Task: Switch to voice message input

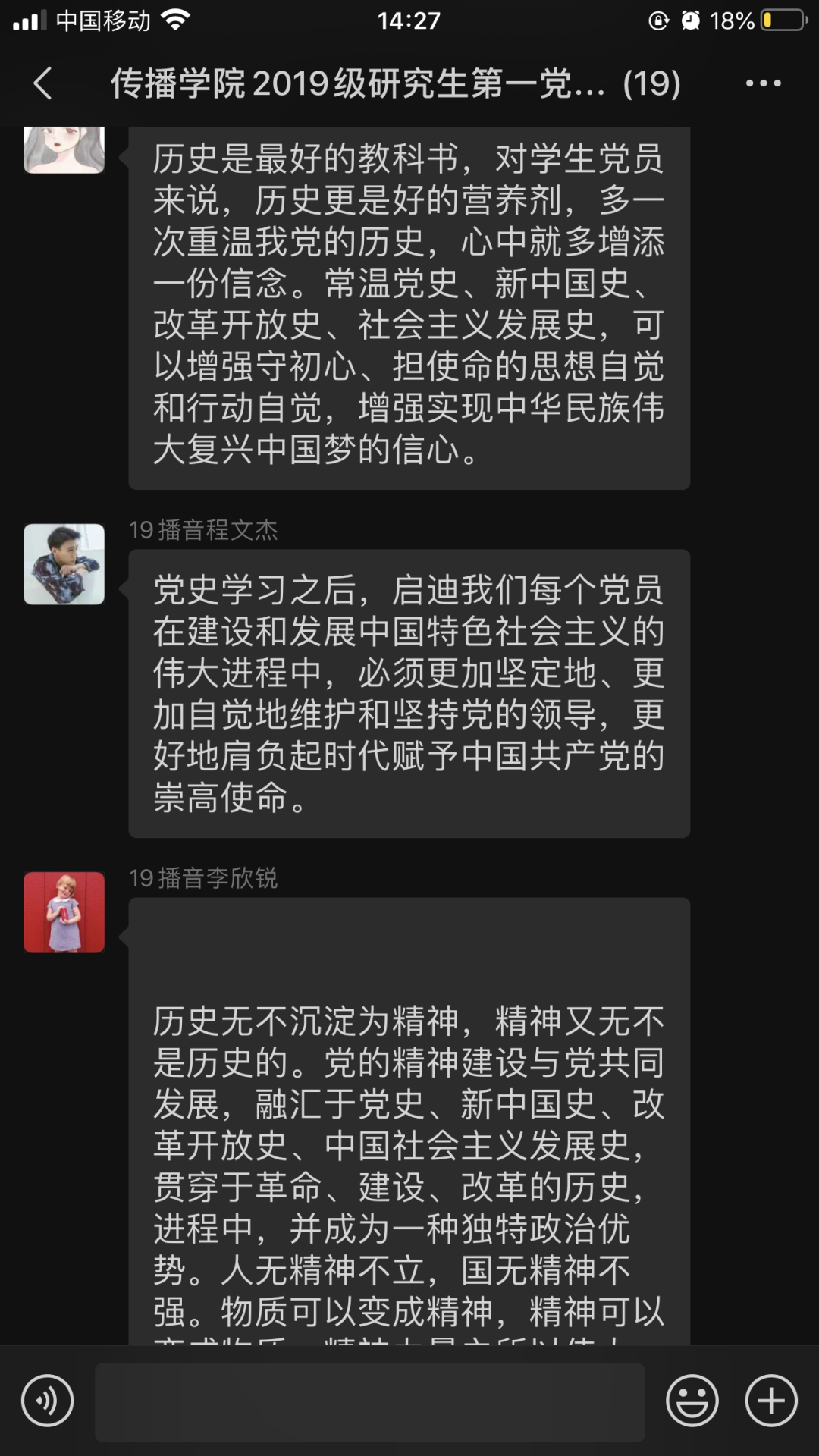Action: (x=48, y=1401)
